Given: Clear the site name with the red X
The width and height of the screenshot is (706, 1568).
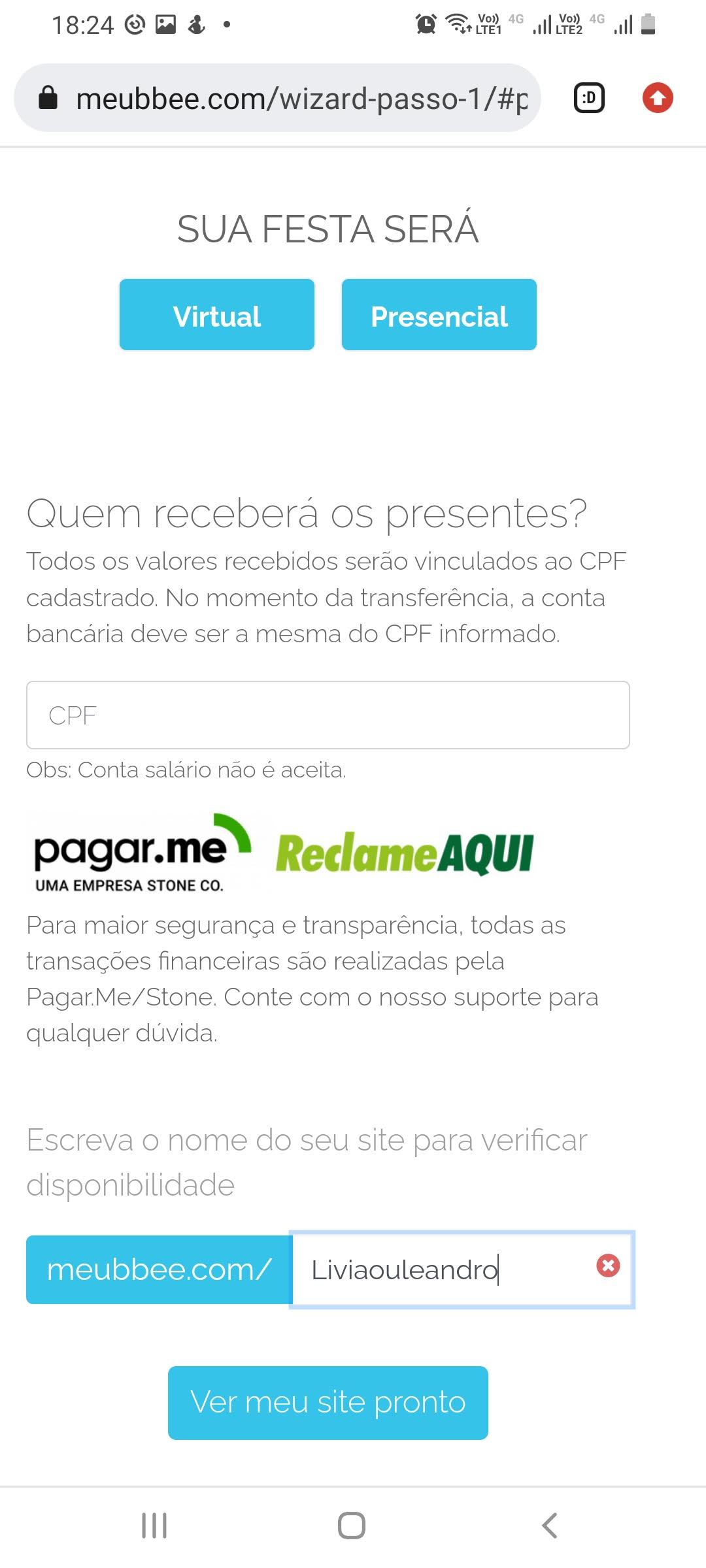Looking at the screenshot, I should 608,1266.
